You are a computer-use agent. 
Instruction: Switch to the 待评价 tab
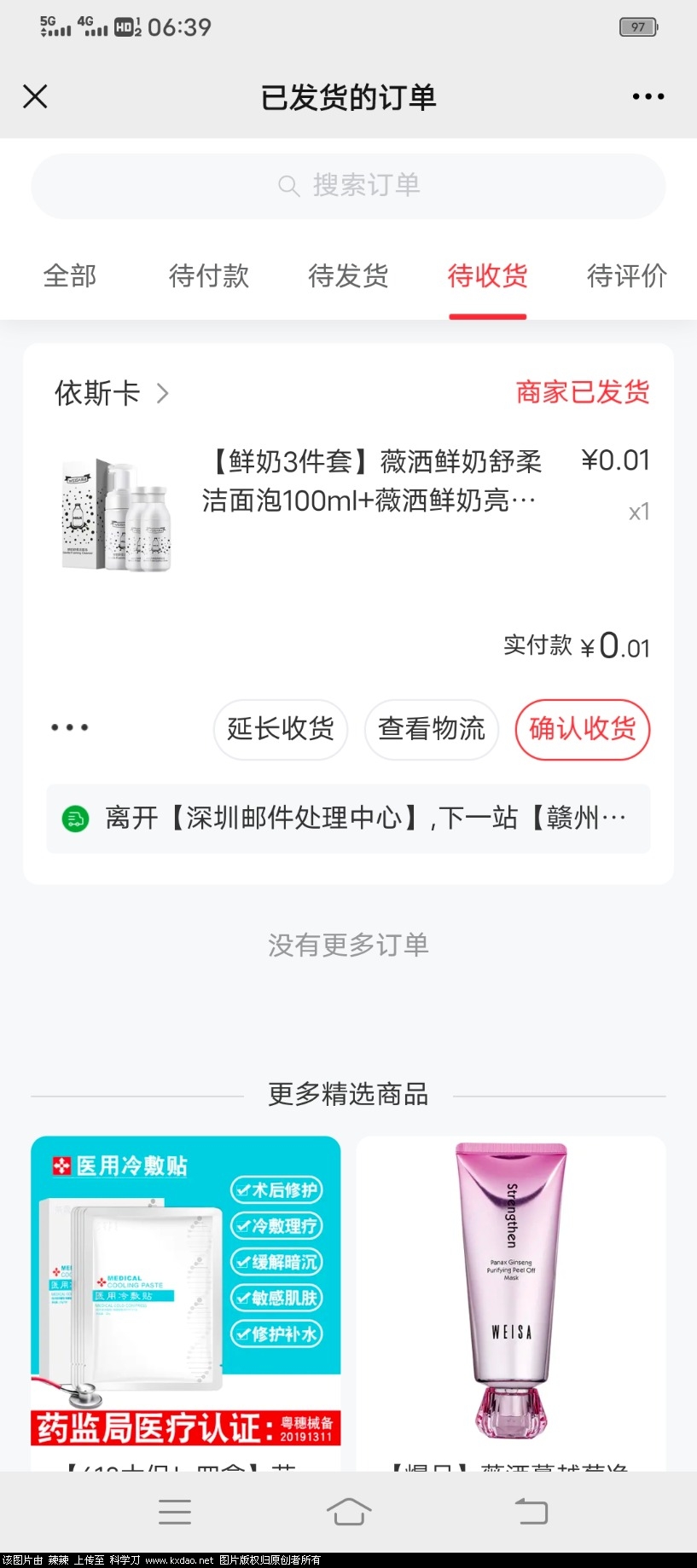(626, 276)
